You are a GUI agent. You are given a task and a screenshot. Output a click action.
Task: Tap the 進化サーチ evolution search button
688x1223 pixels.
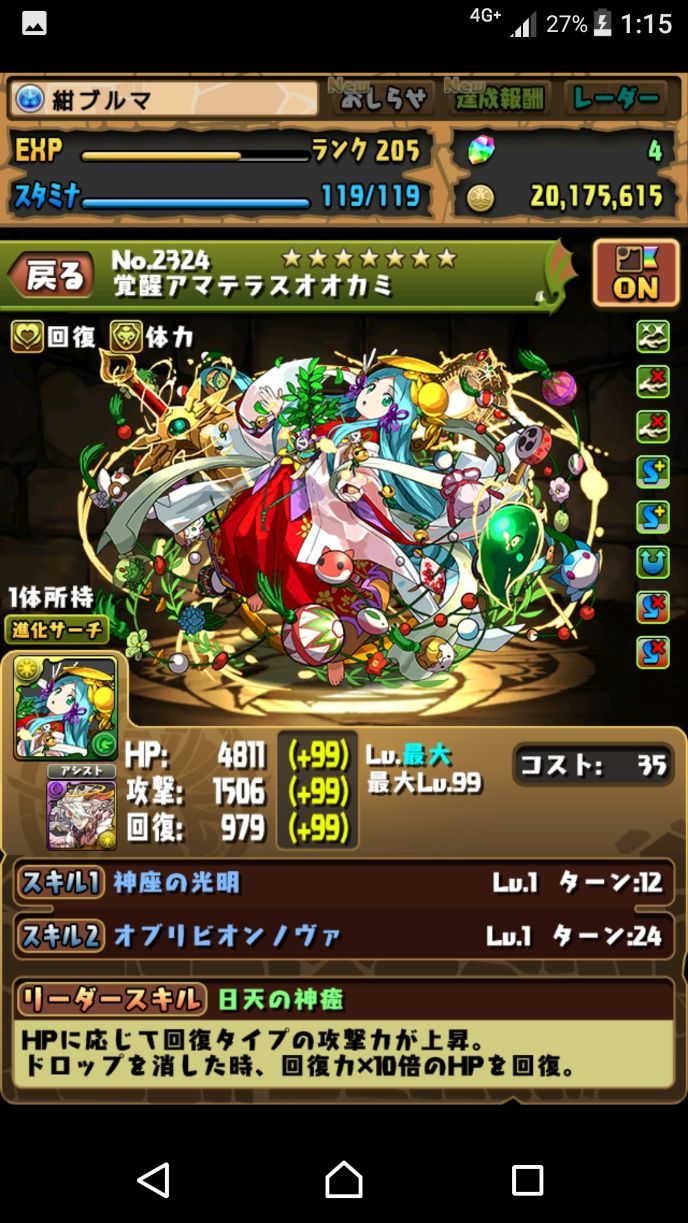(x=56, y=630)
